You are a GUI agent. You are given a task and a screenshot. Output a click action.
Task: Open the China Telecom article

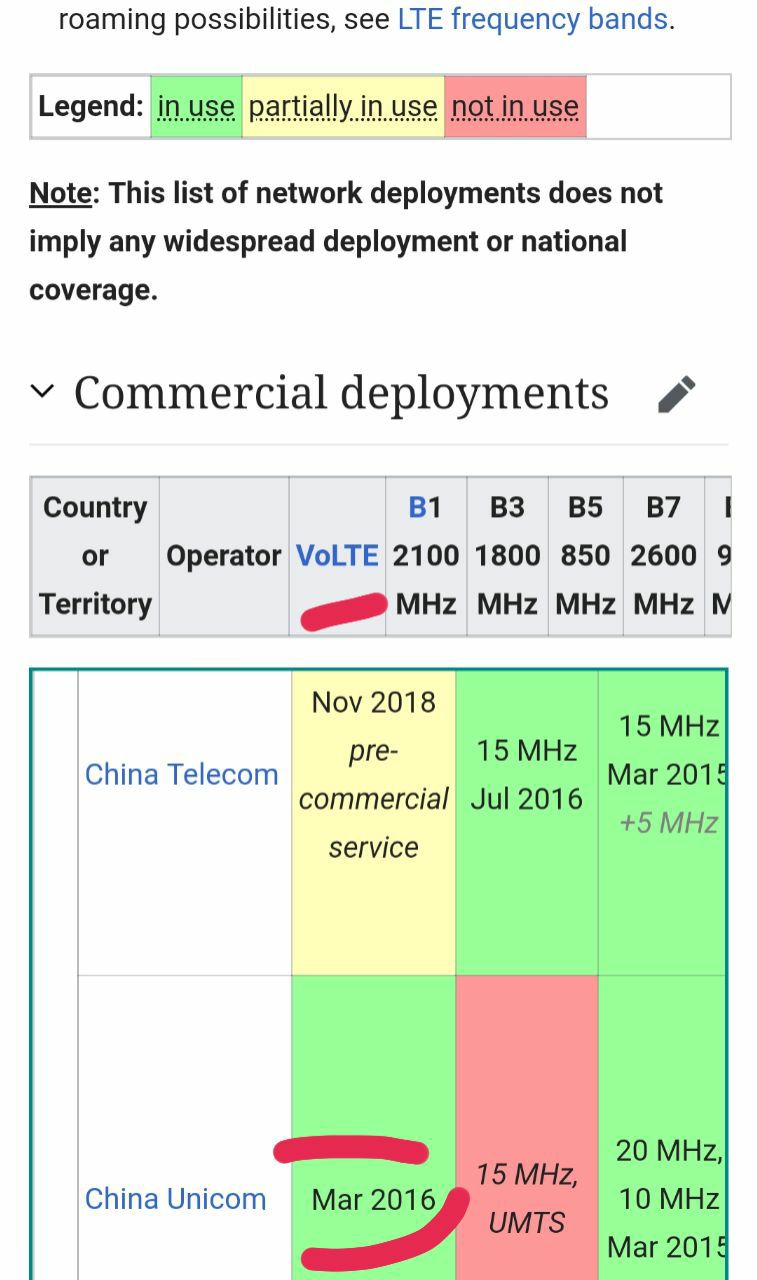point(182,774)
